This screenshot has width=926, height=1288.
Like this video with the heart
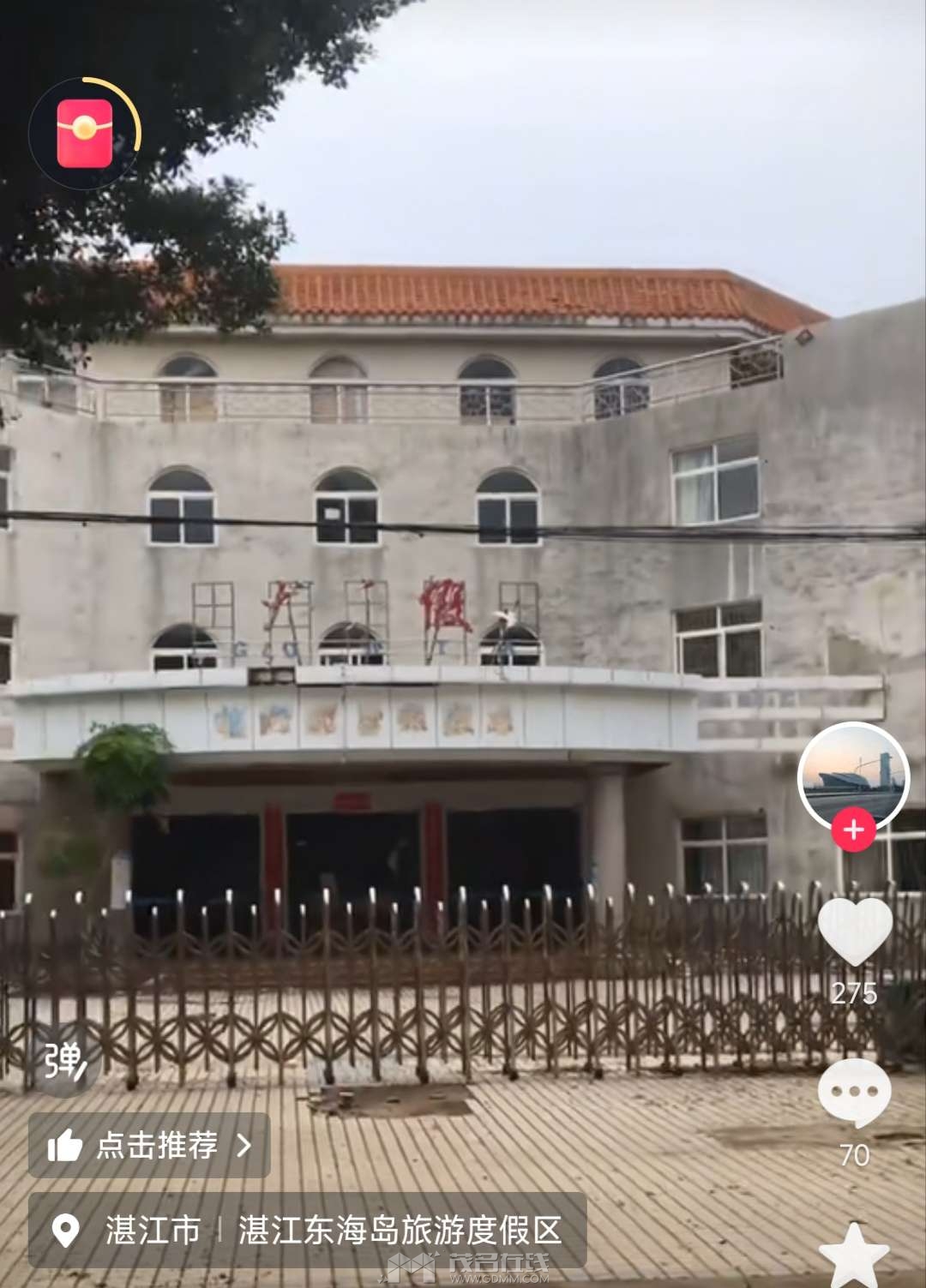pyautogui.click(x=854, y=932)
